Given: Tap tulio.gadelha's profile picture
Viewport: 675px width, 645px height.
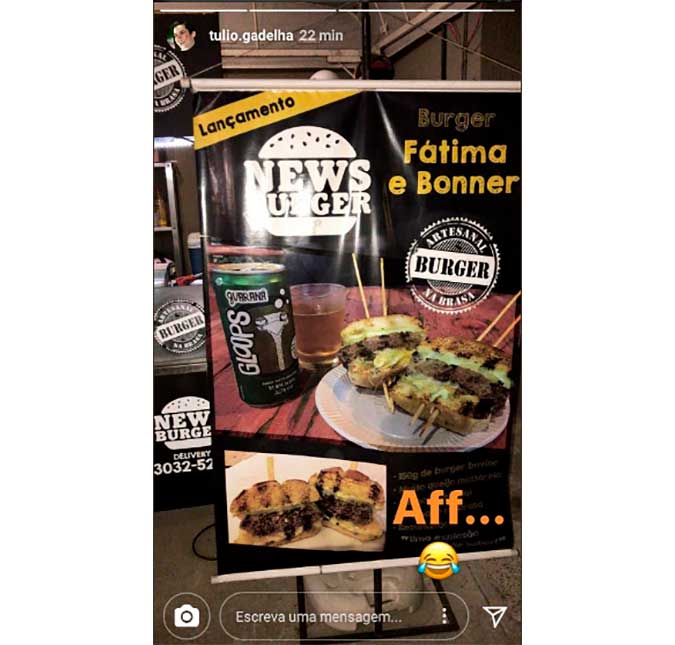Looking at the screenshot, I should 183,35.
